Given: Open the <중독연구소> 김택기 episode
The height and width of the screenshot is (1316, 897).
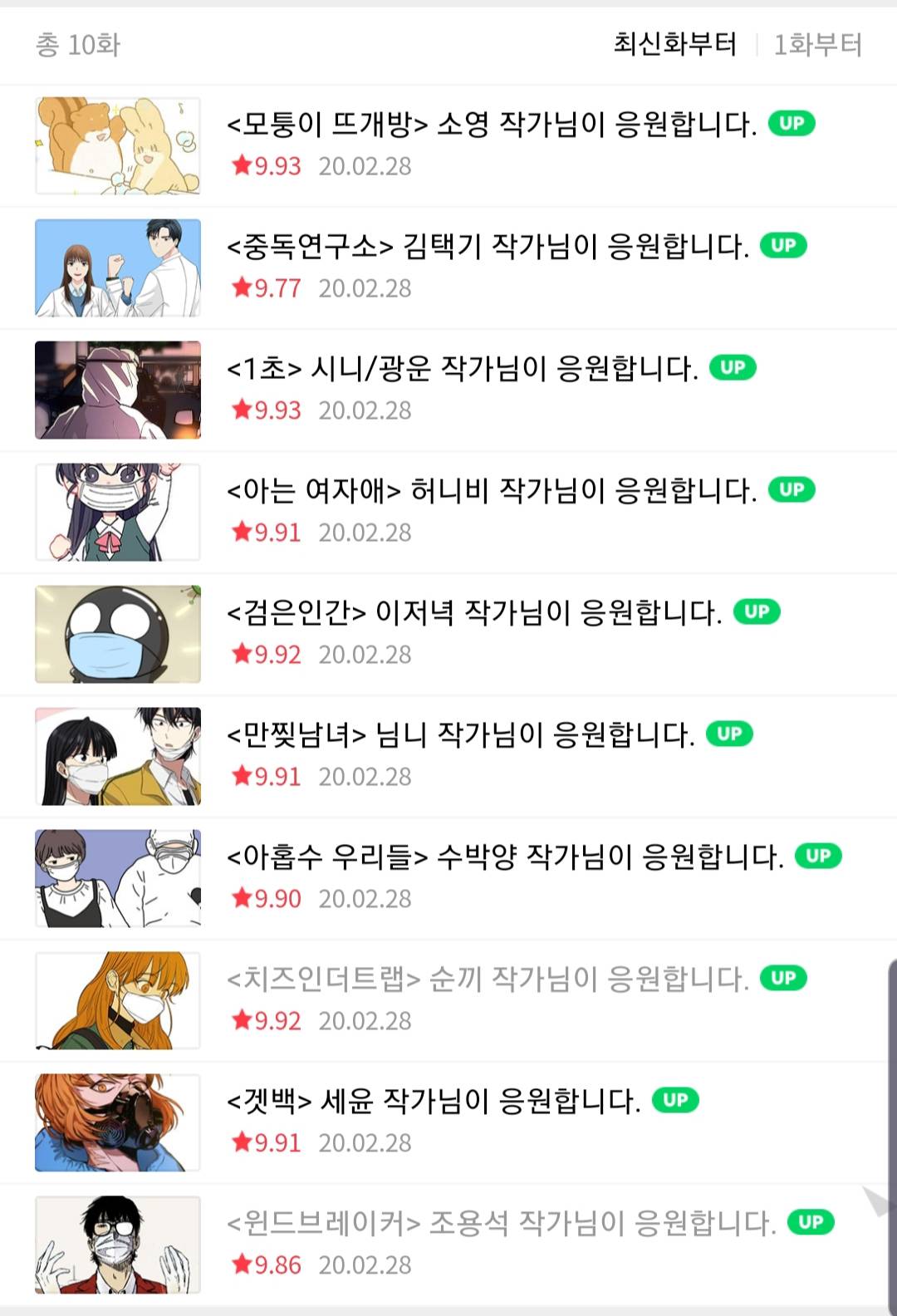Looking at the screenshot, I should tap(488, 248).
